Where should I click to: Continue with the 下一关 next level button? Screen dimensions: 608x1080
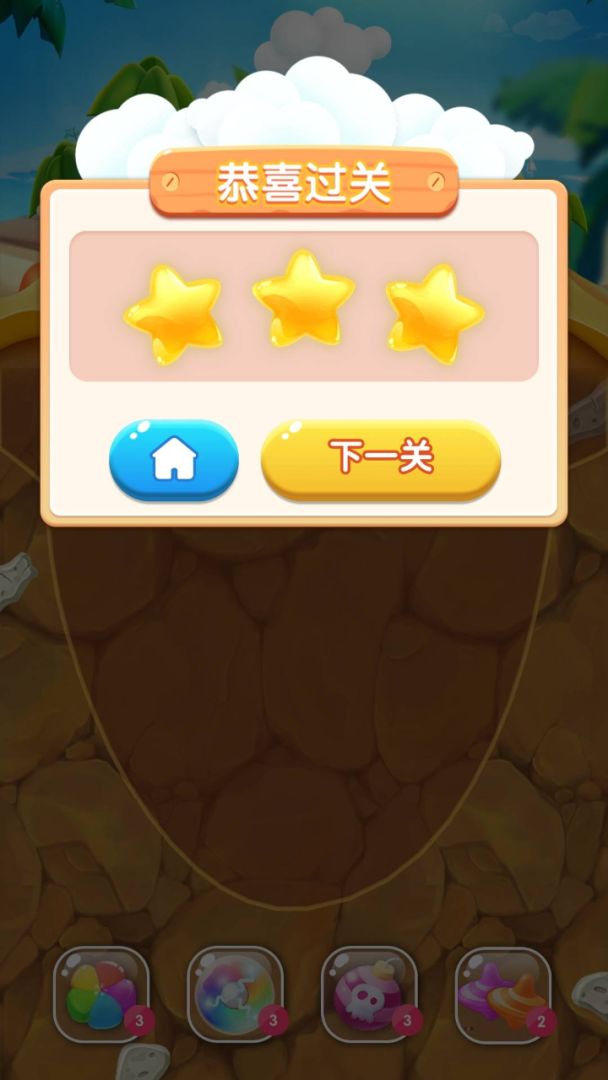[381, 459]
